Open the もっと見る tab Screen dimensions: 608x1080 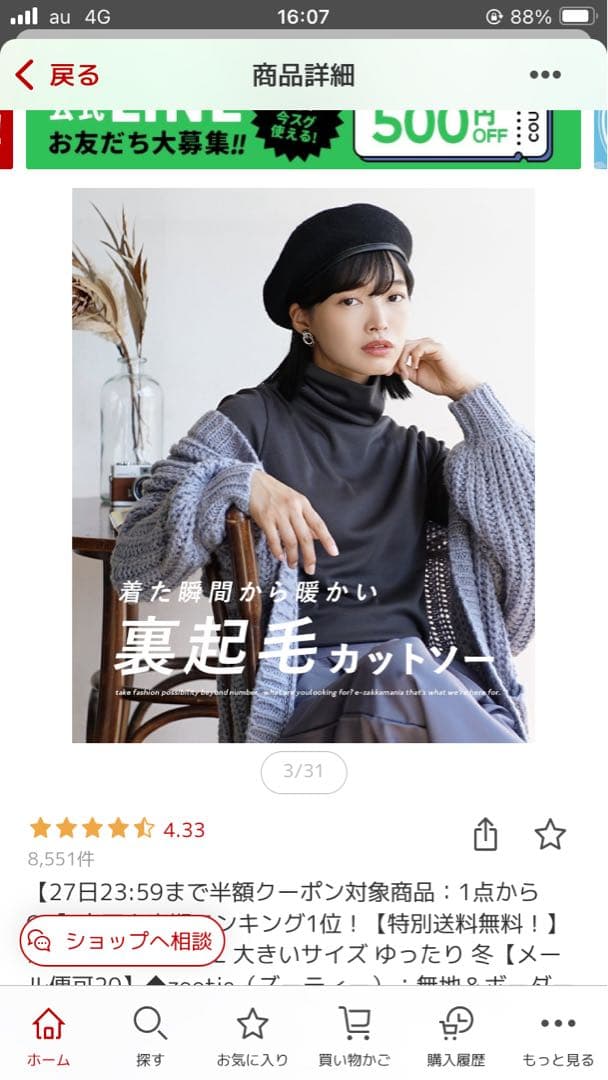point(558,1035)
